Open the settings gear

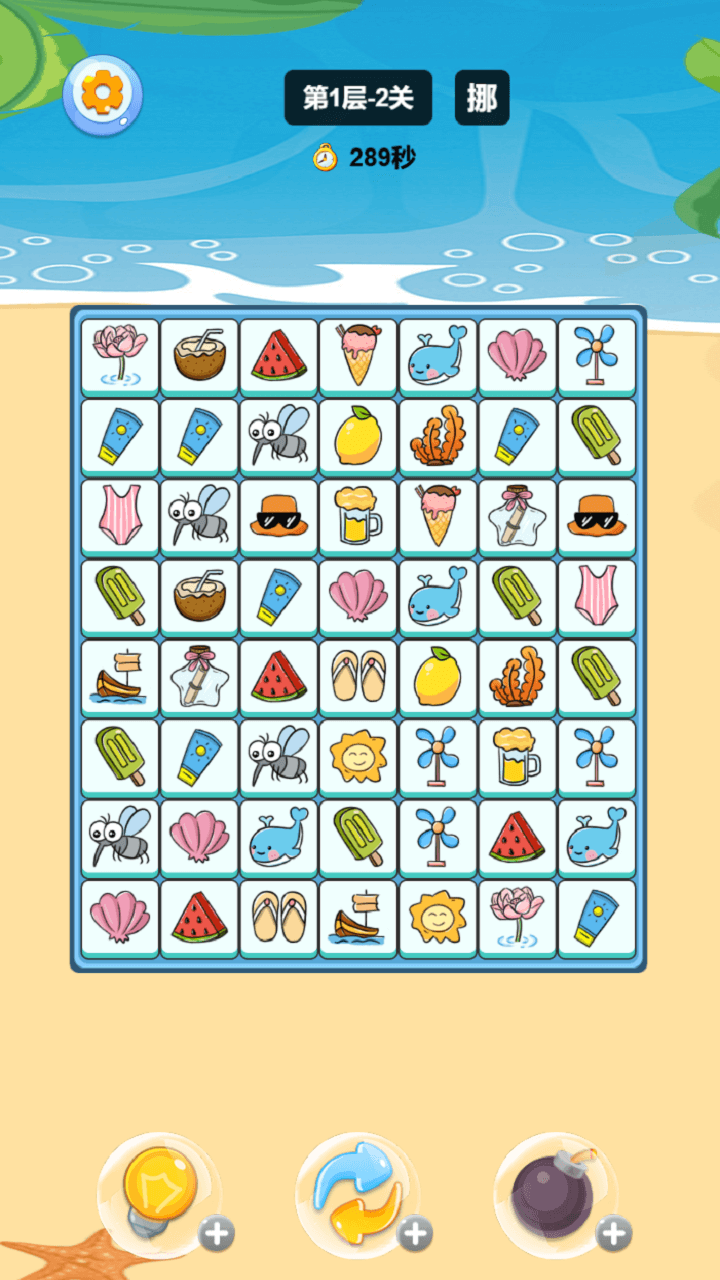(x=102, y=94)
